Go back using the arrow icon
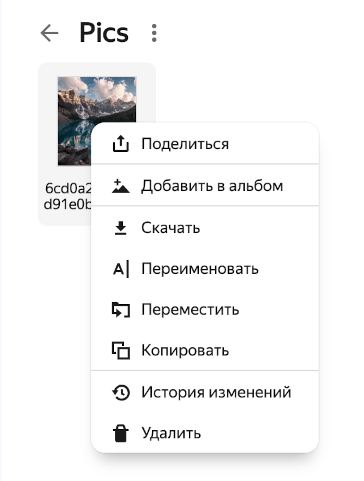Image resolution: width=364 pixels, height=481 pixels. click(x=49, y=33)
